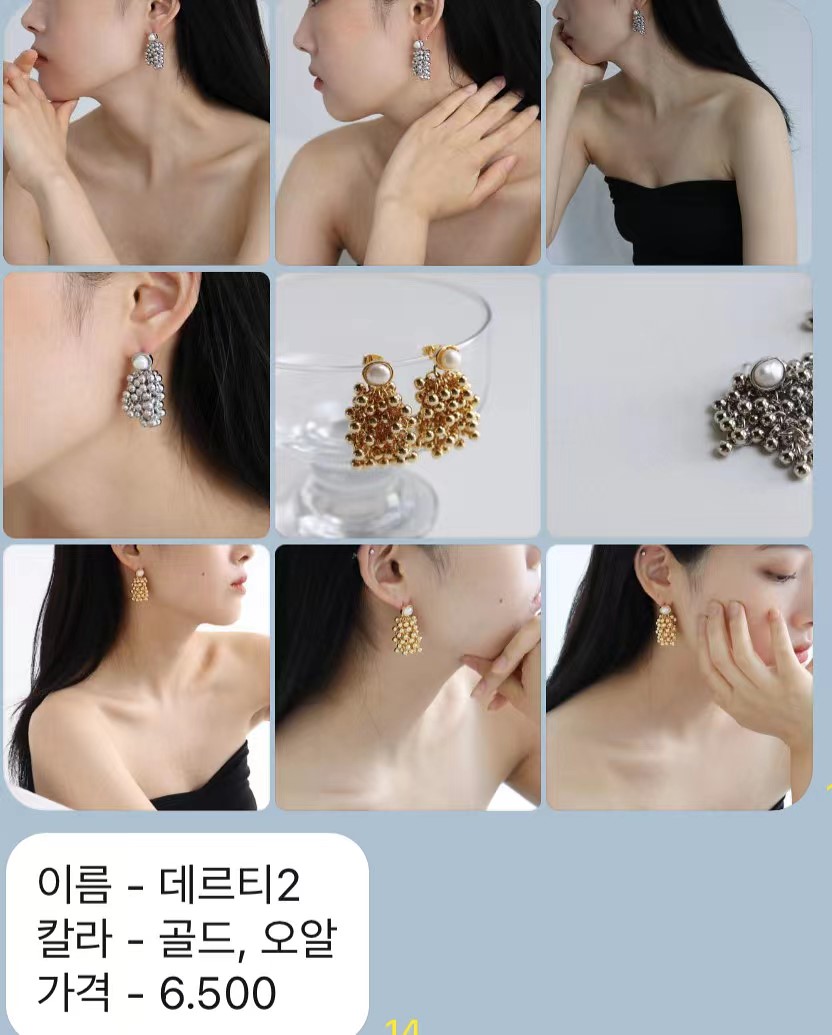Screen dimensions: 832x1035
Task: Open photo of gold earrings on glass
Action: tap(408, 405)
